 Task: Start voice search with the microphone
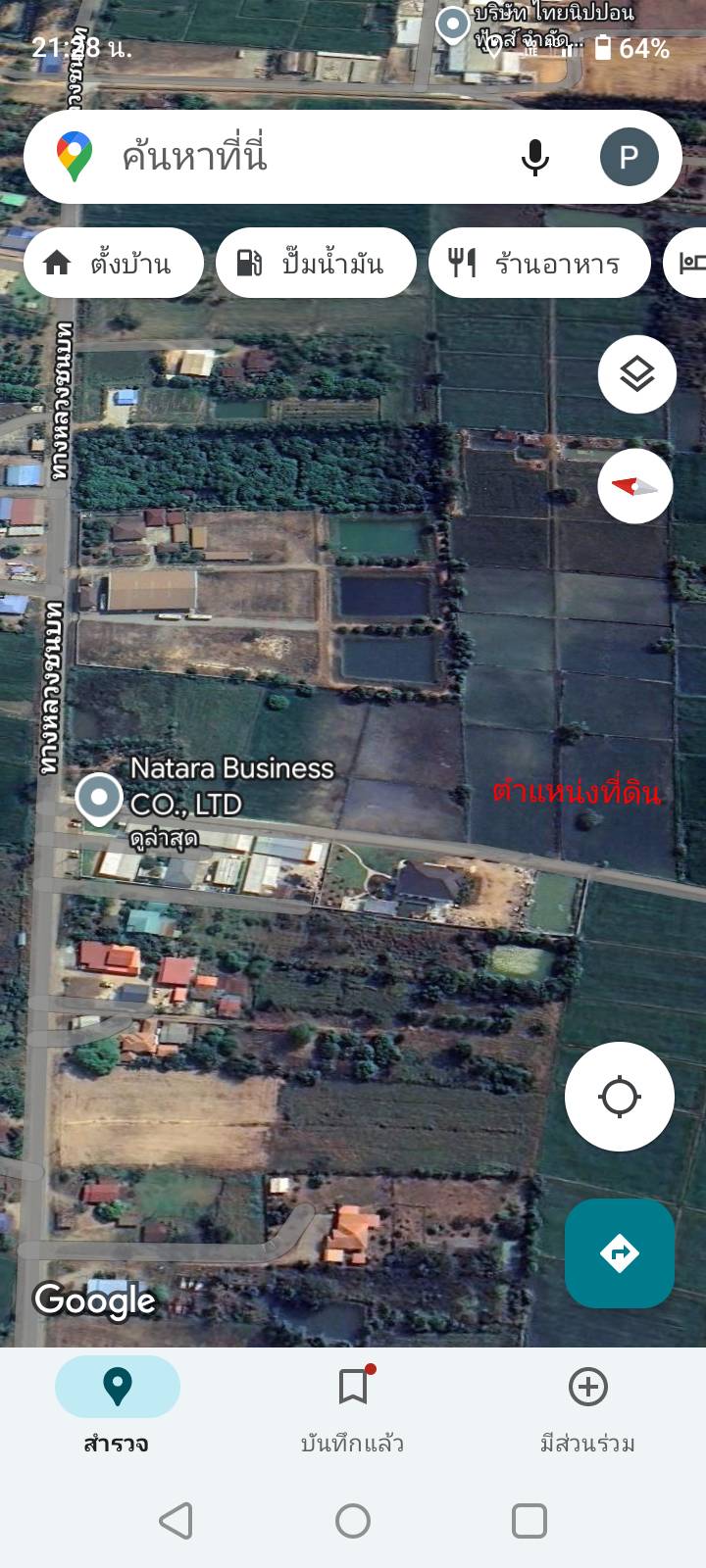(x=534, y=157)
